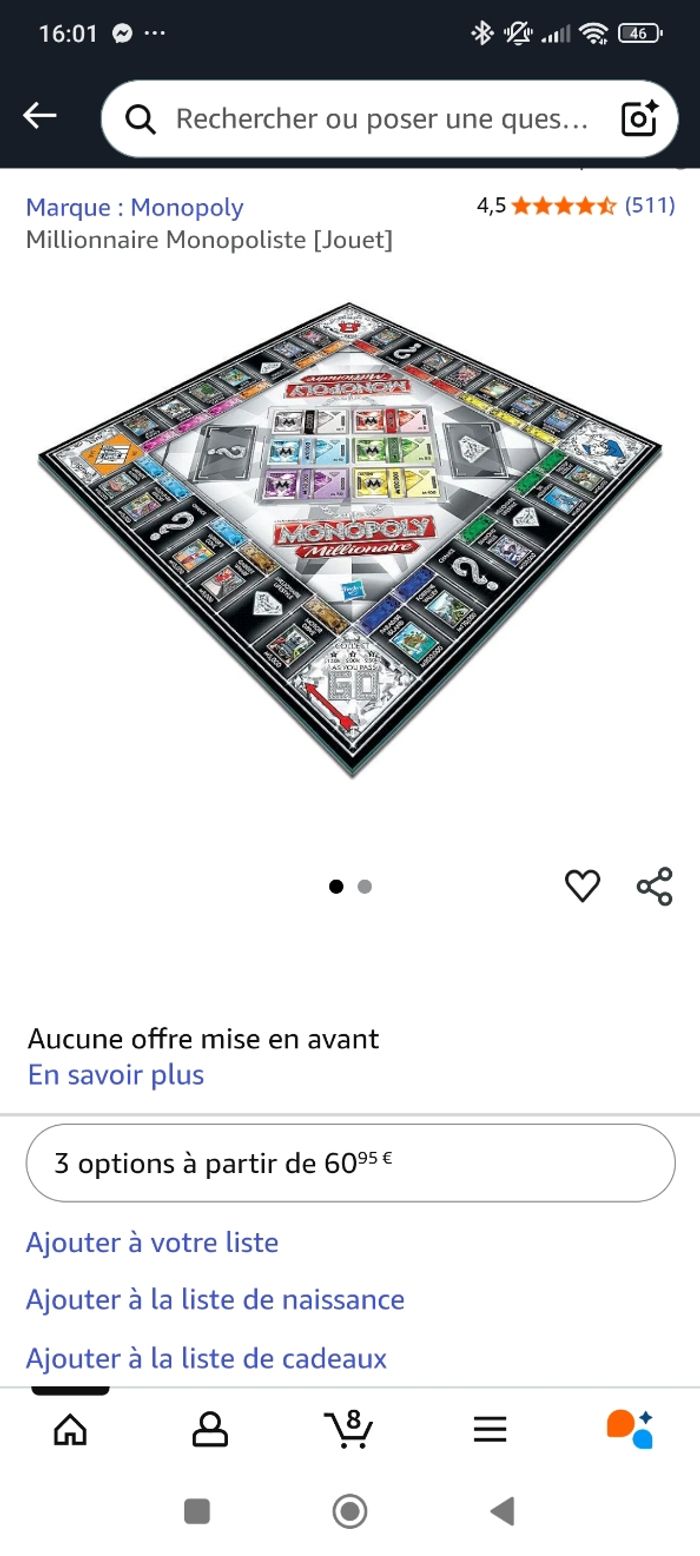
Task: View the 511 customer ratings
Action: [649, 206]
